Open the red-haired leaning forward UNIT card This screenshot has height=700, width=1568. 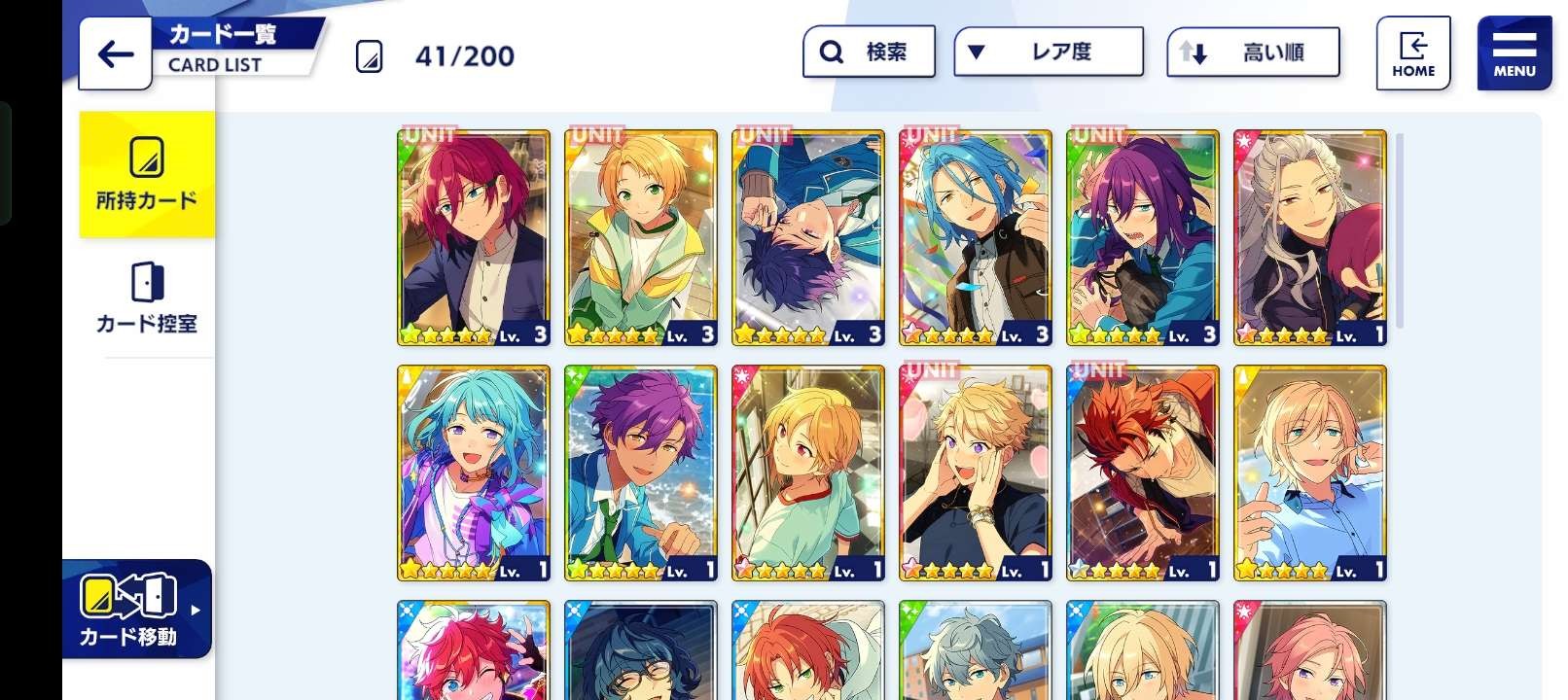(x=1143, y=473)
